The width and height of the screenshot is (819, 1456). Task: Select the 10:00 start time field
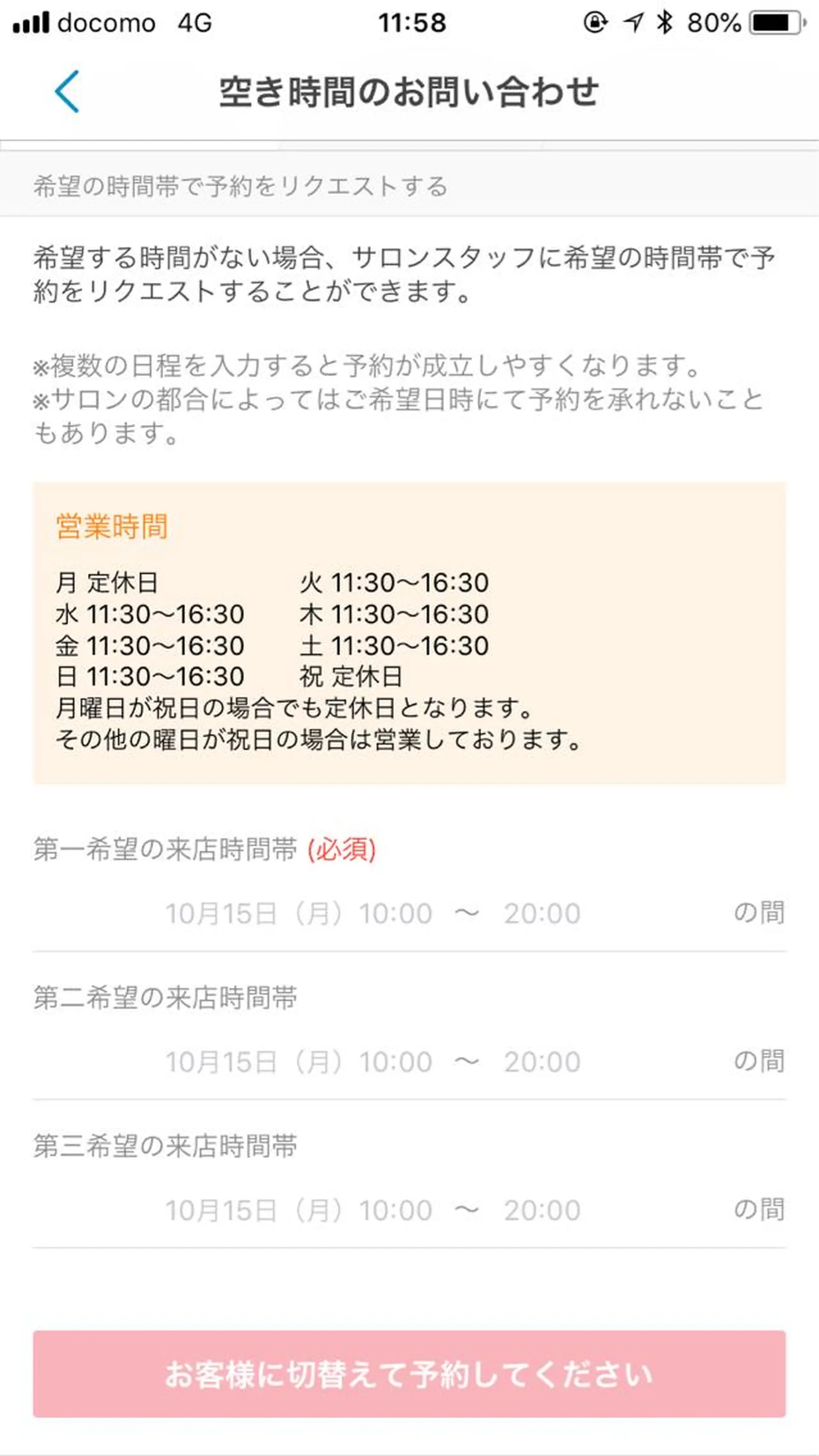[396, 912]
